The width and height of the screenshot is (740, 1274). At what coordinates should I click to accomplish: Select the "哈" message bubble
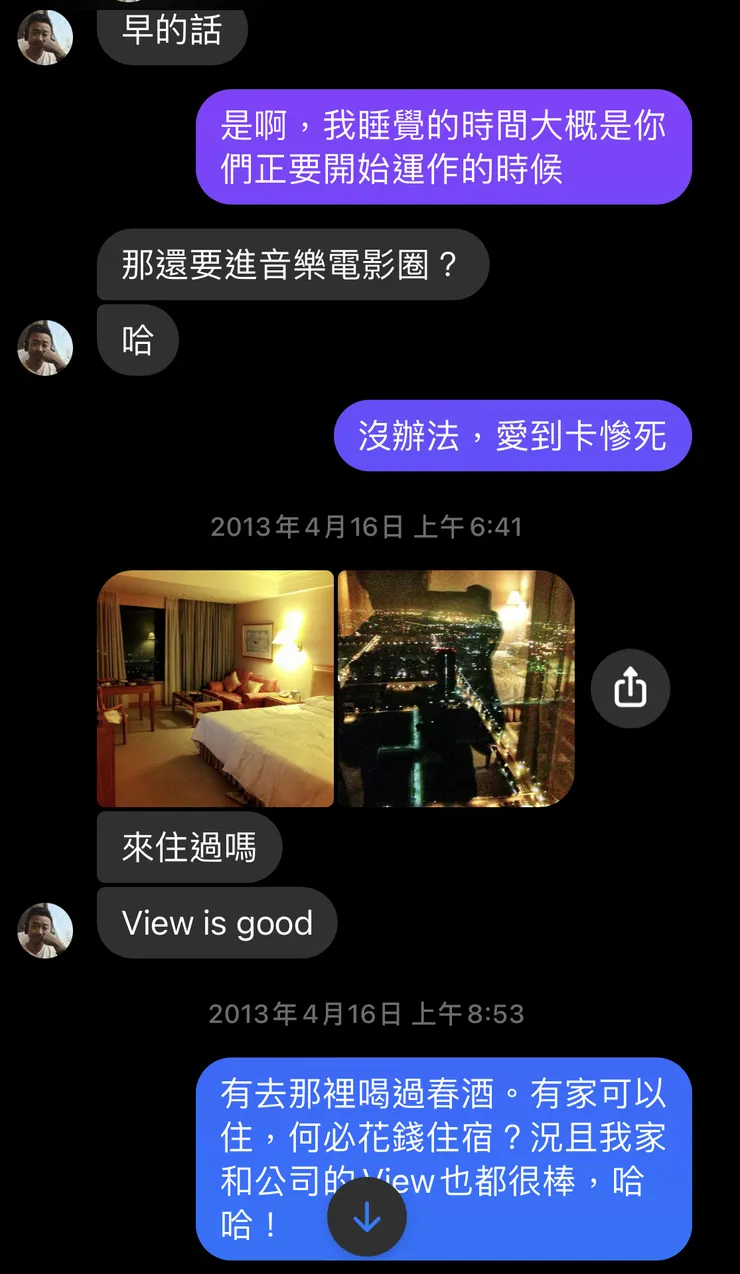coord(137,340)
